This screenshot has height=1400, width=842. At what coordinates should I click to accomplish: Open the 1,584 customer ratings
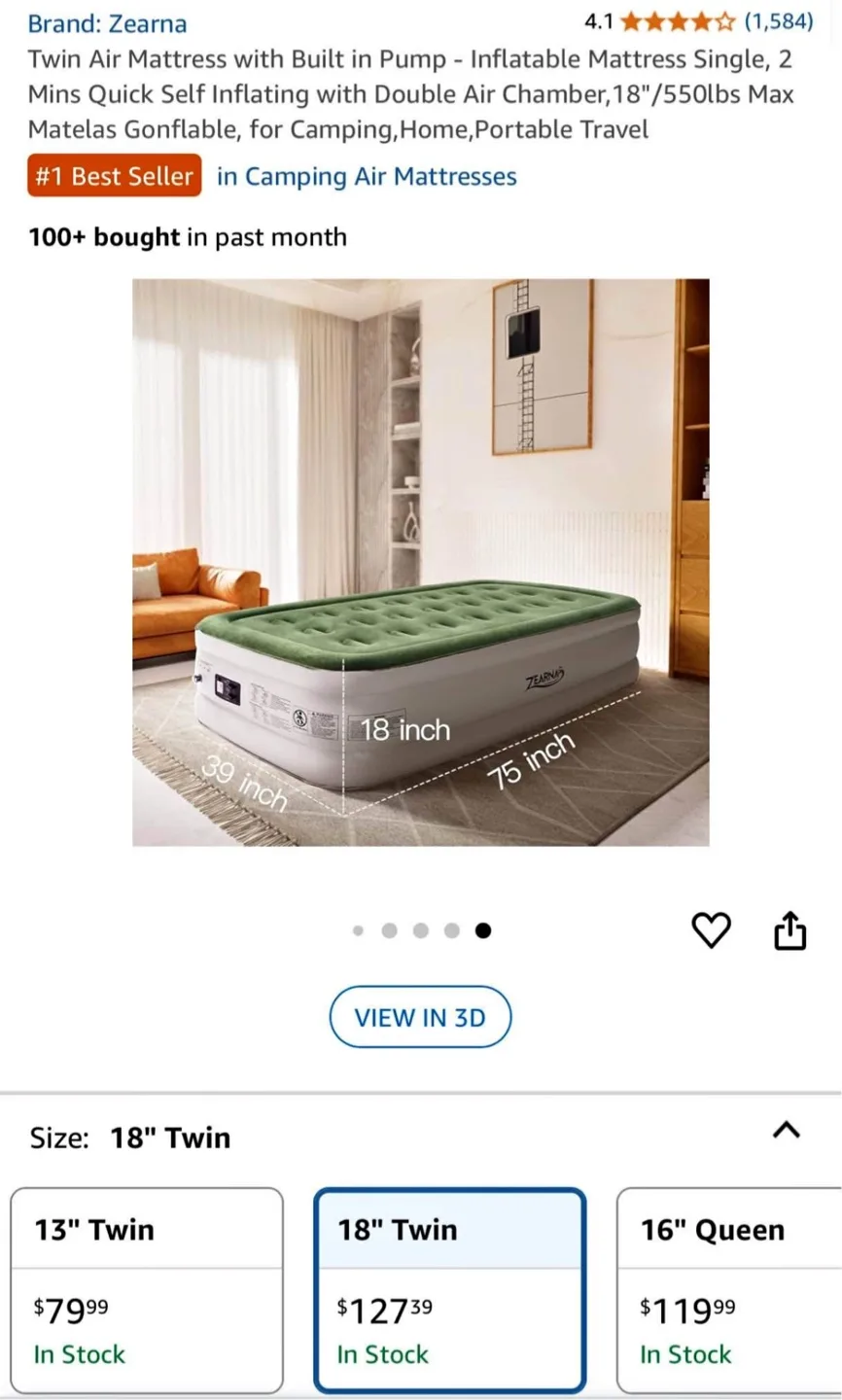(779, 20)
